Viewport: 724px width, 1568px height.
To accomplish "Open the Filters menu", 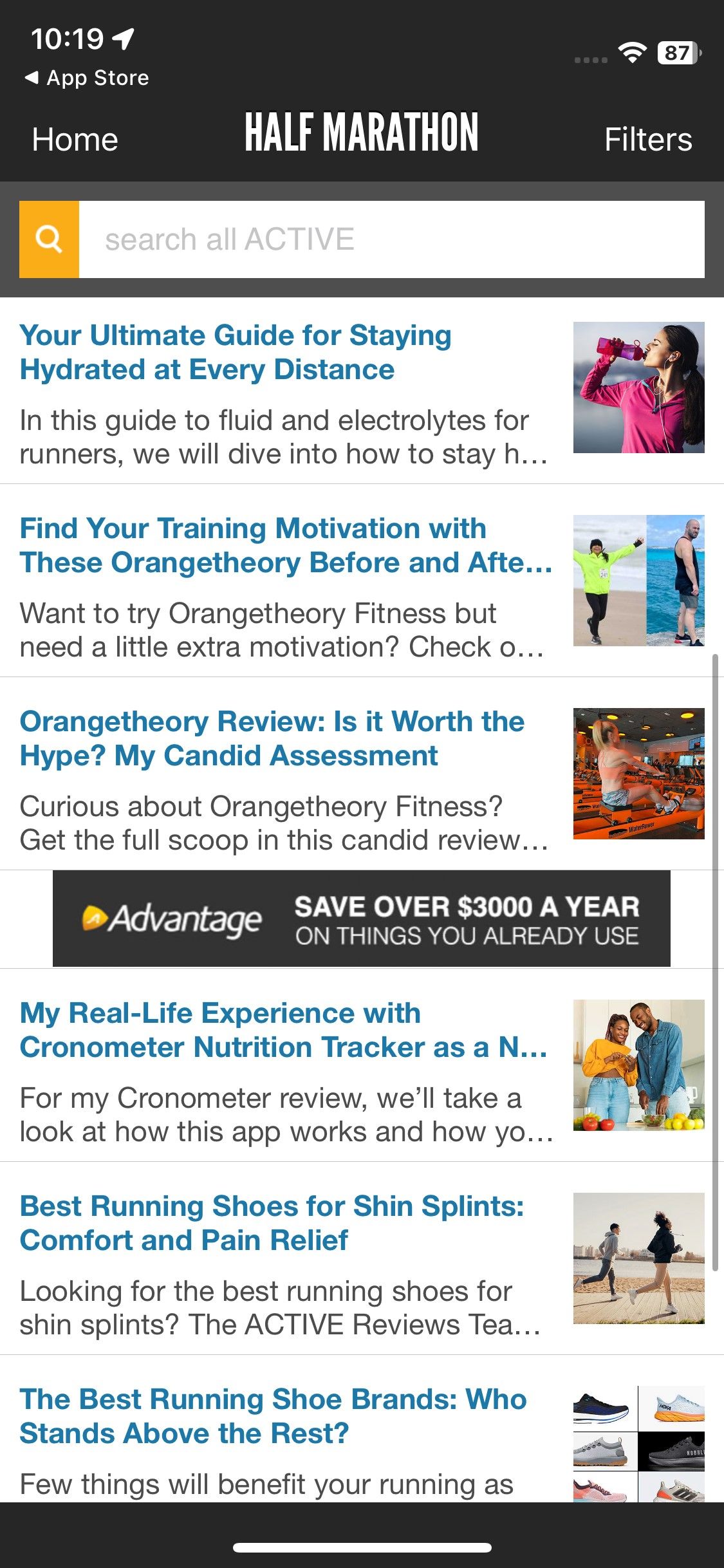I will (646, 138).
